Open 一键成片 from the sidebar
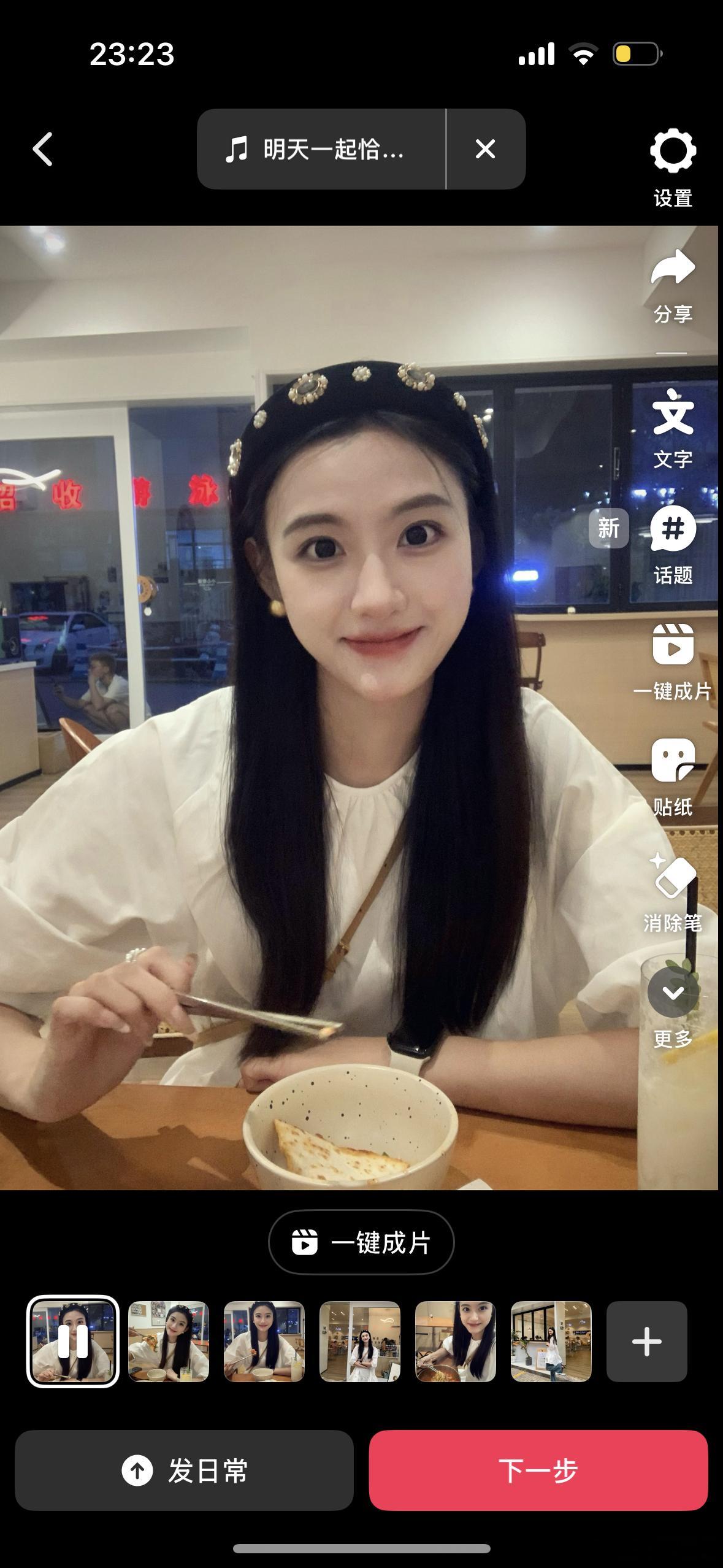The image size is (723, 1568). click(672, 650)
